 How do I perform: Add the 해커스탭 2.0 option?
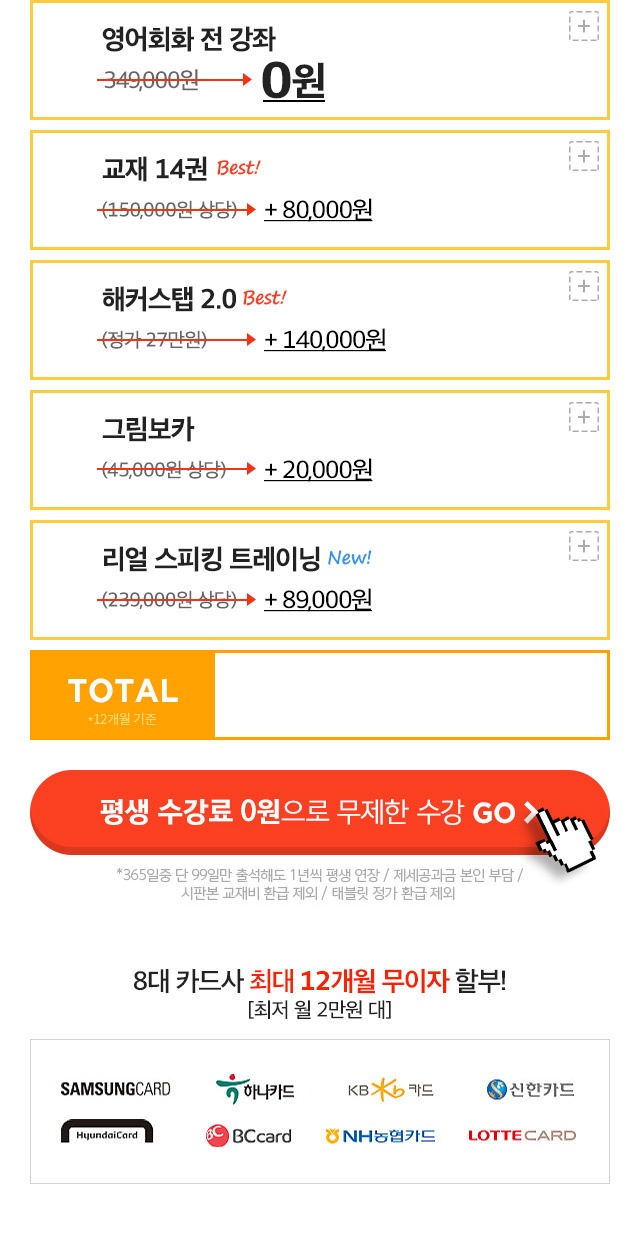pos(584,286)
